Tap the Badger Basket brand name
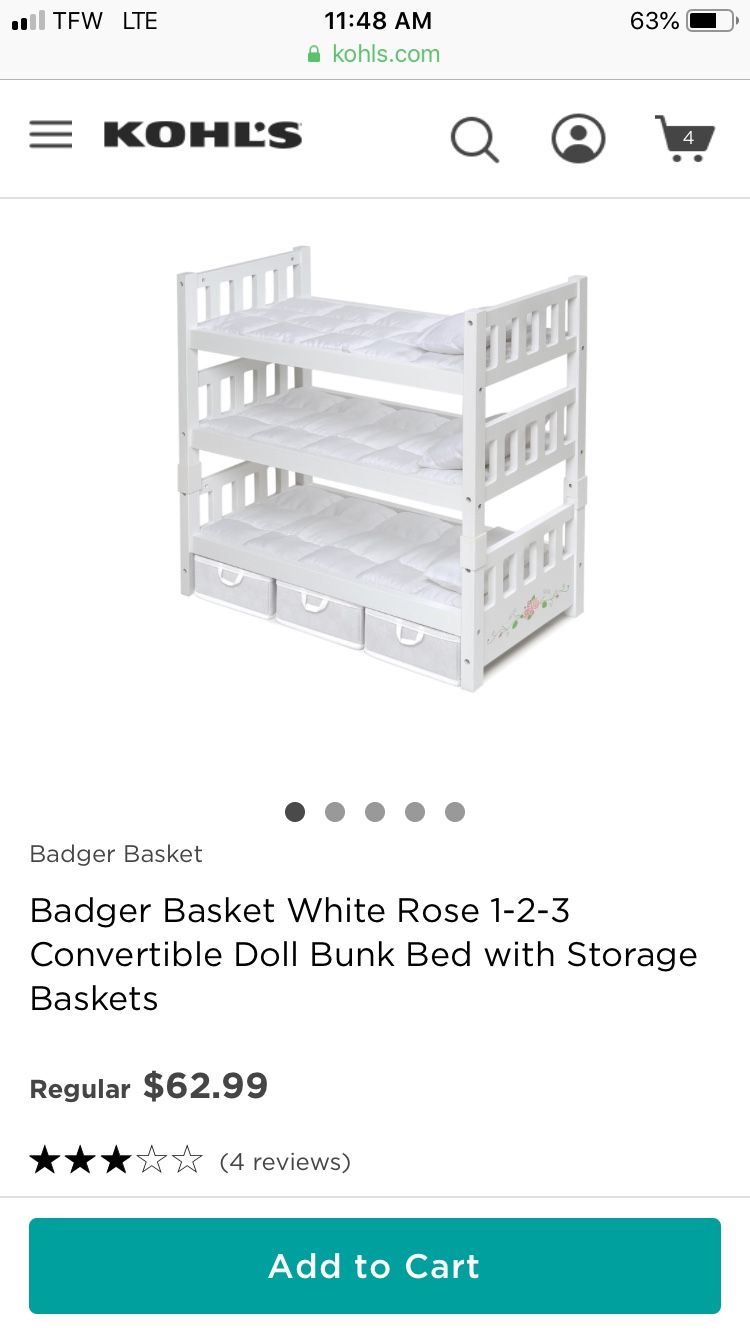This screenshot has height=1334, width=750. pyautogui.click(x=115, y=854)
